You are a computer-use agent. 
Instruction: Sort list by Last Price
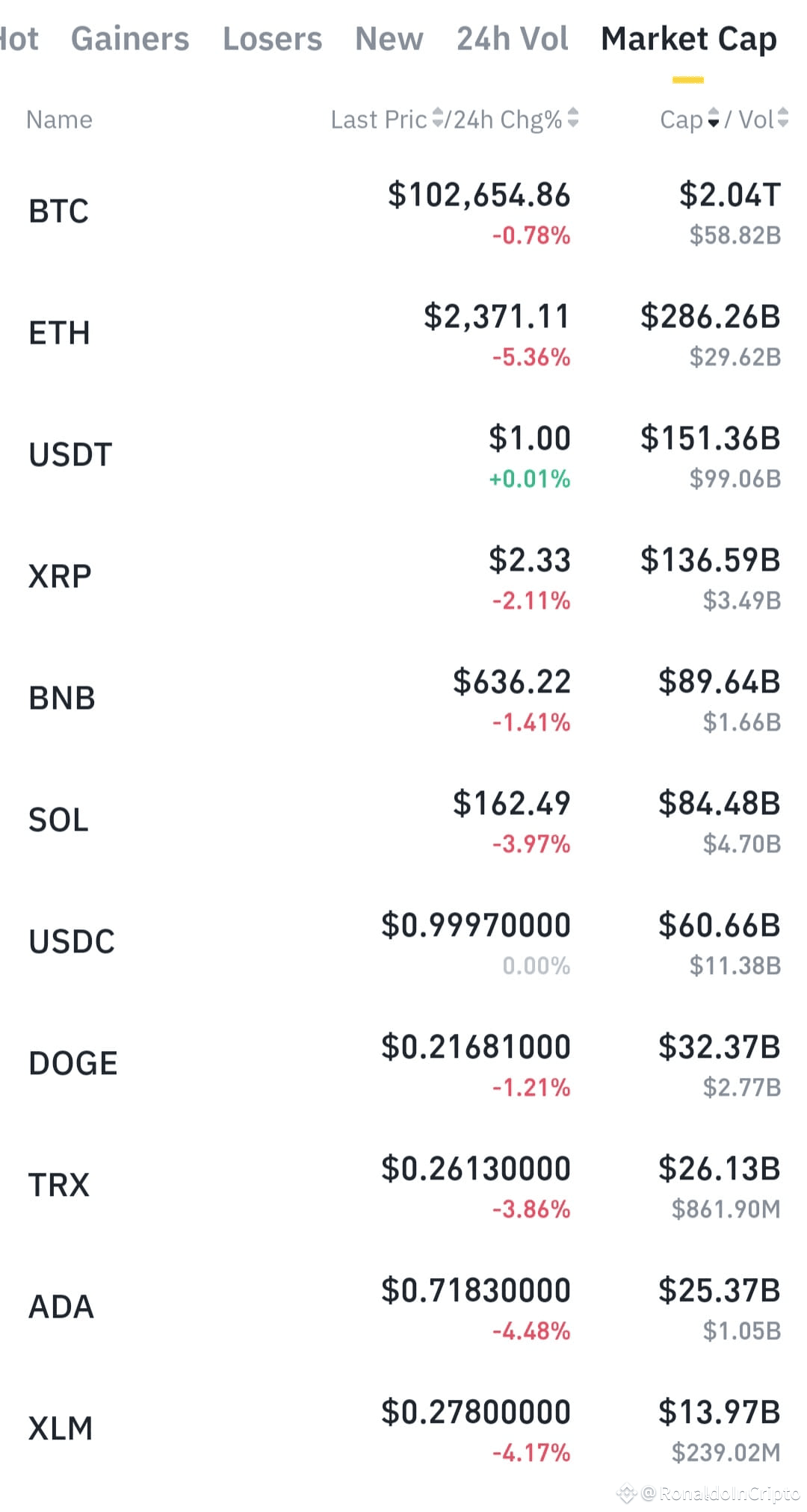387,119
